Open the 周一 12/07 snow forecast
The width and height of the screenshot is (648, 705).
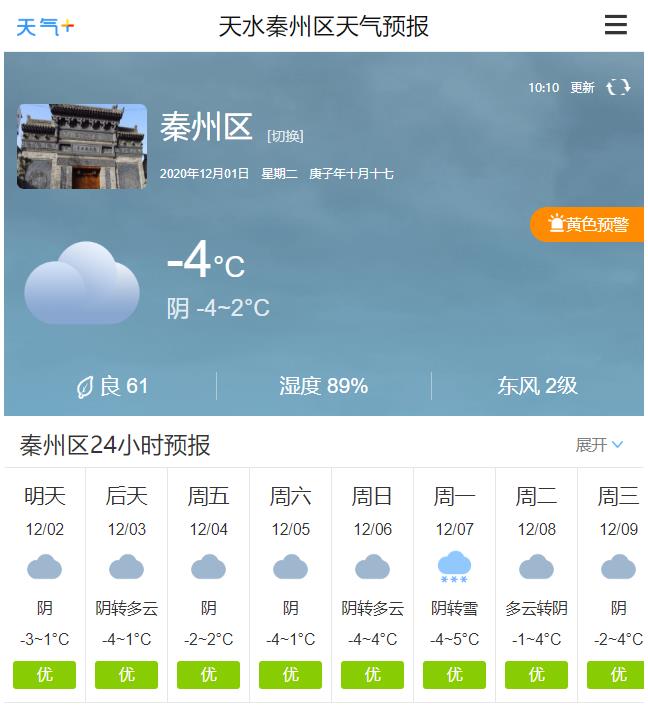pos(455,580)
